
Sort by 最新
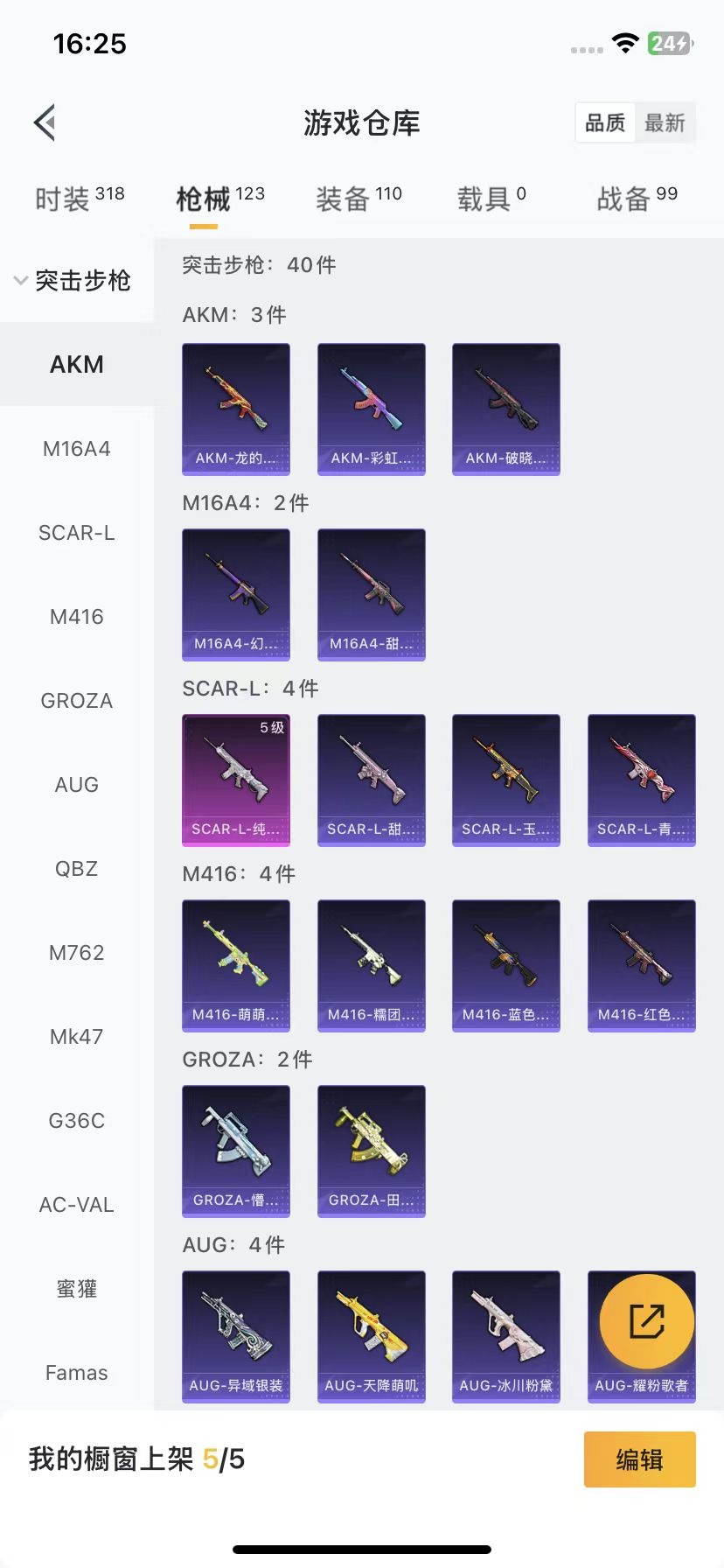tap(665, 123)
